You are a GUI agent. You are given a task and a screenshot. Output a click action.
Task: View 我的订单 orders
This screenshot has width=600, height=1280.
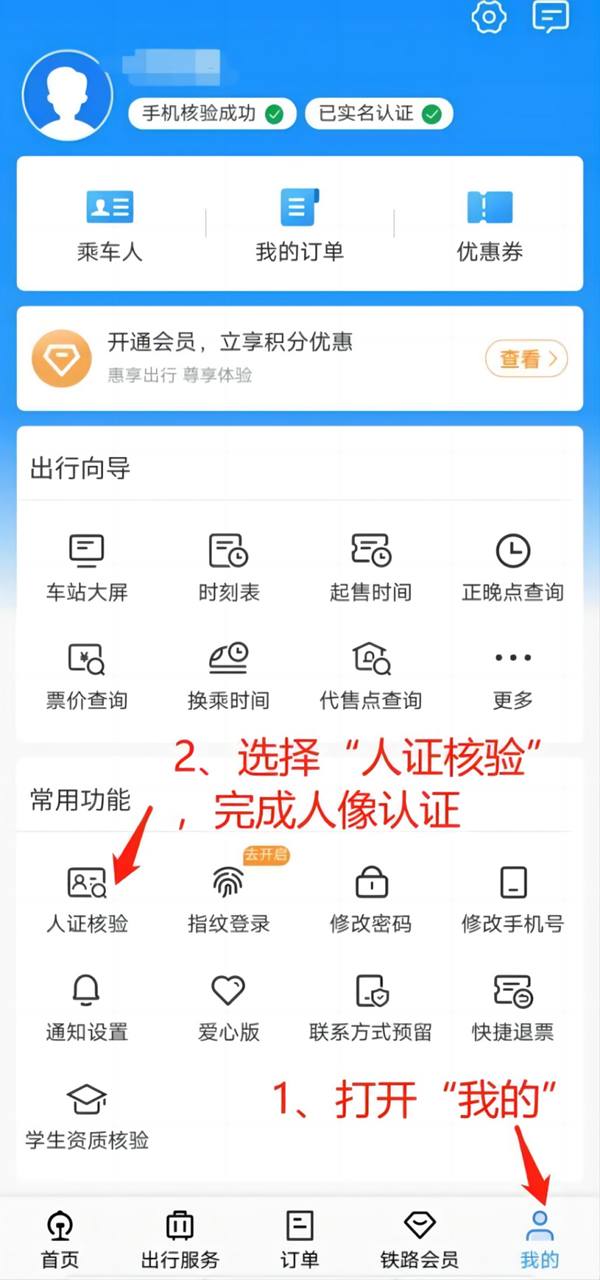click(300, 224)
